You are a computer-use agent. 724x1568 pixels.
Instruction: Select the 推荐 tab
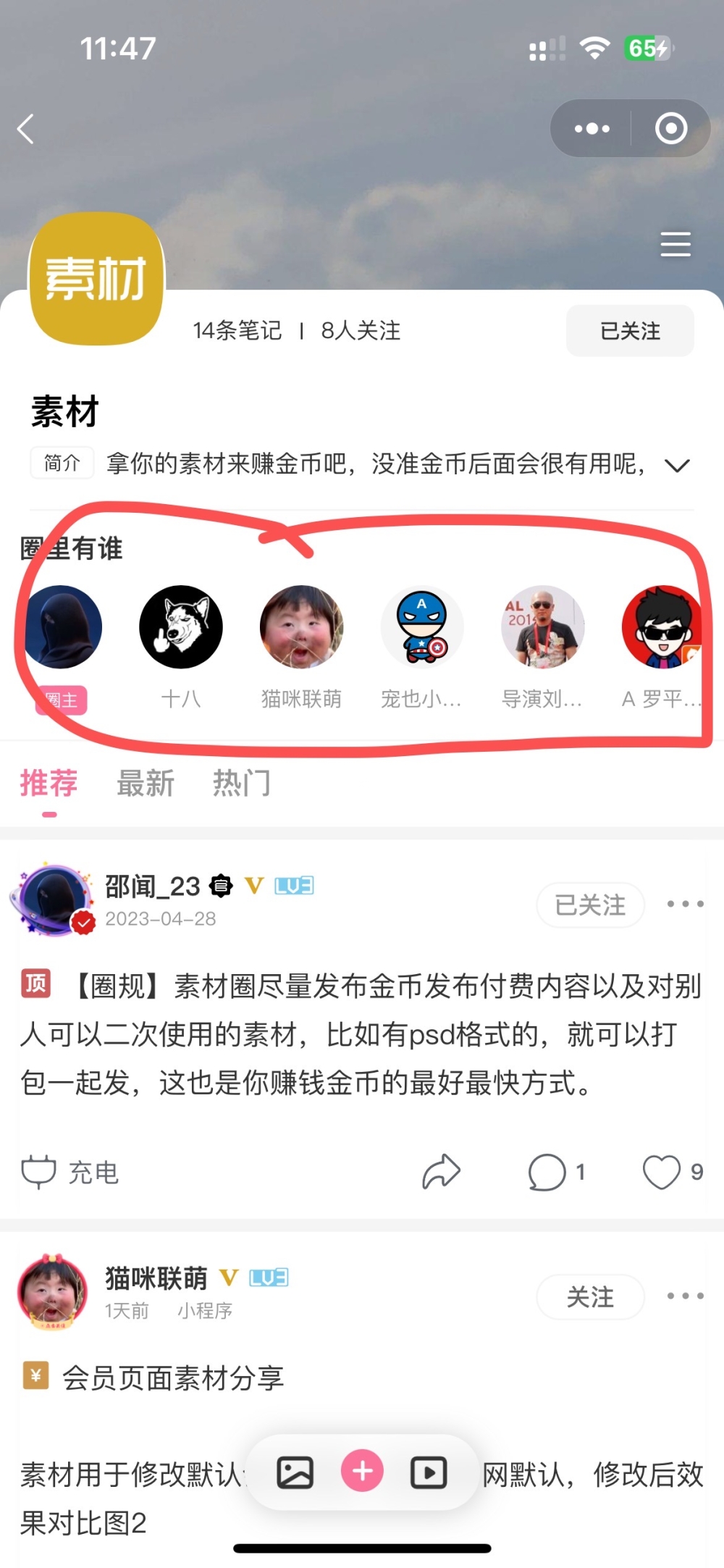click(49, 784)
